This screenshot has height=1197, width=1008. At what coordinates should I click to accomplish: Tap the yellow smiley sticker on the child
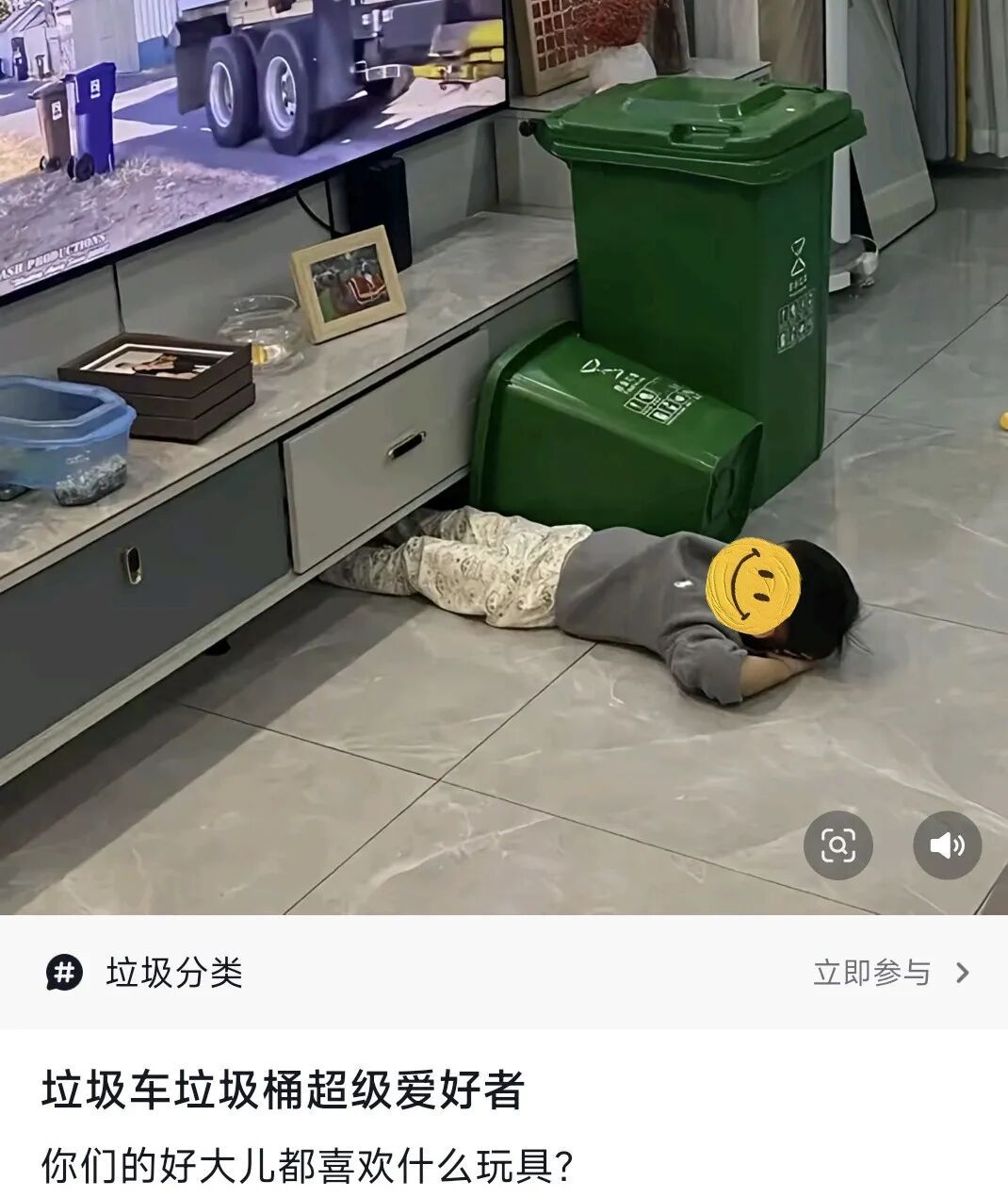click(x=752, y=582)
